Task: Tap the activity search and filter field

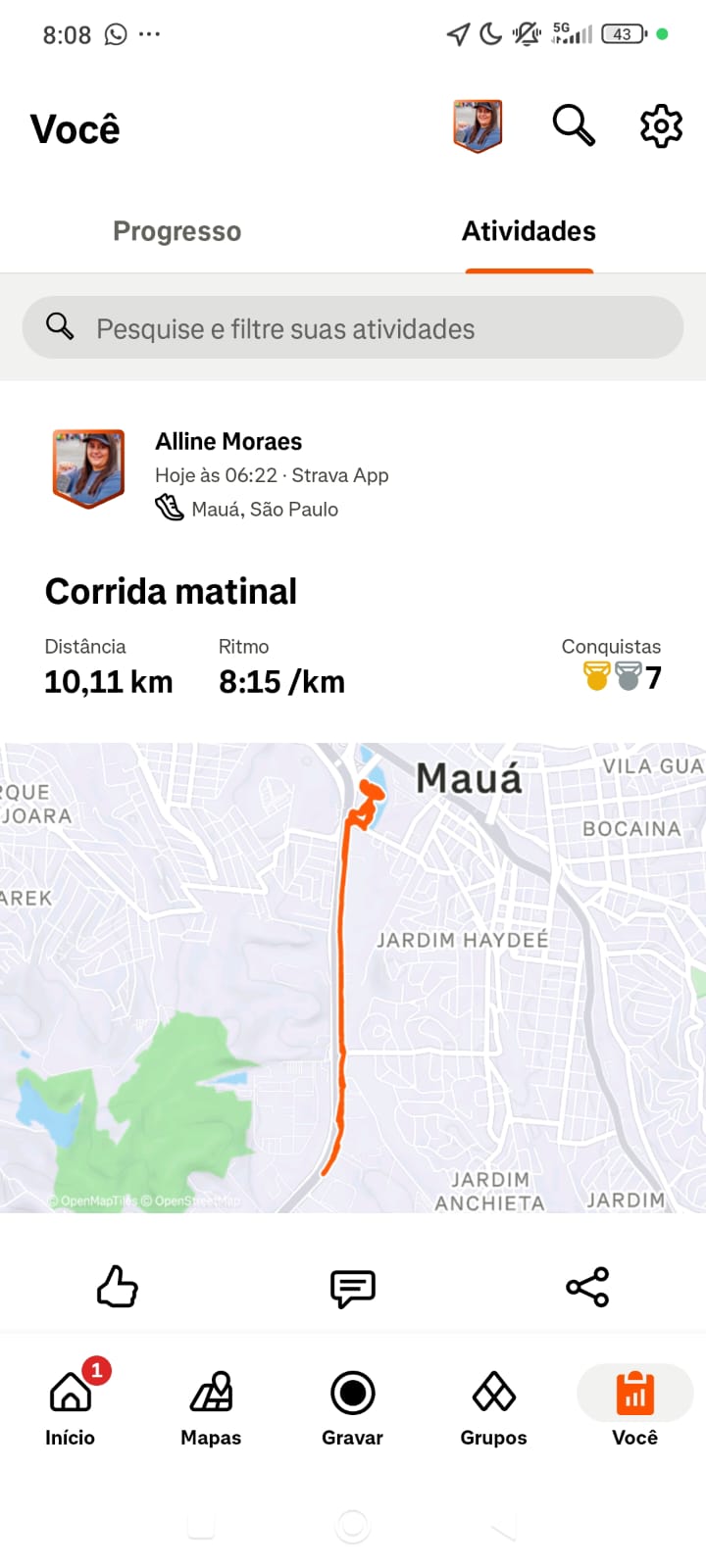Action: tap(353, 328)
